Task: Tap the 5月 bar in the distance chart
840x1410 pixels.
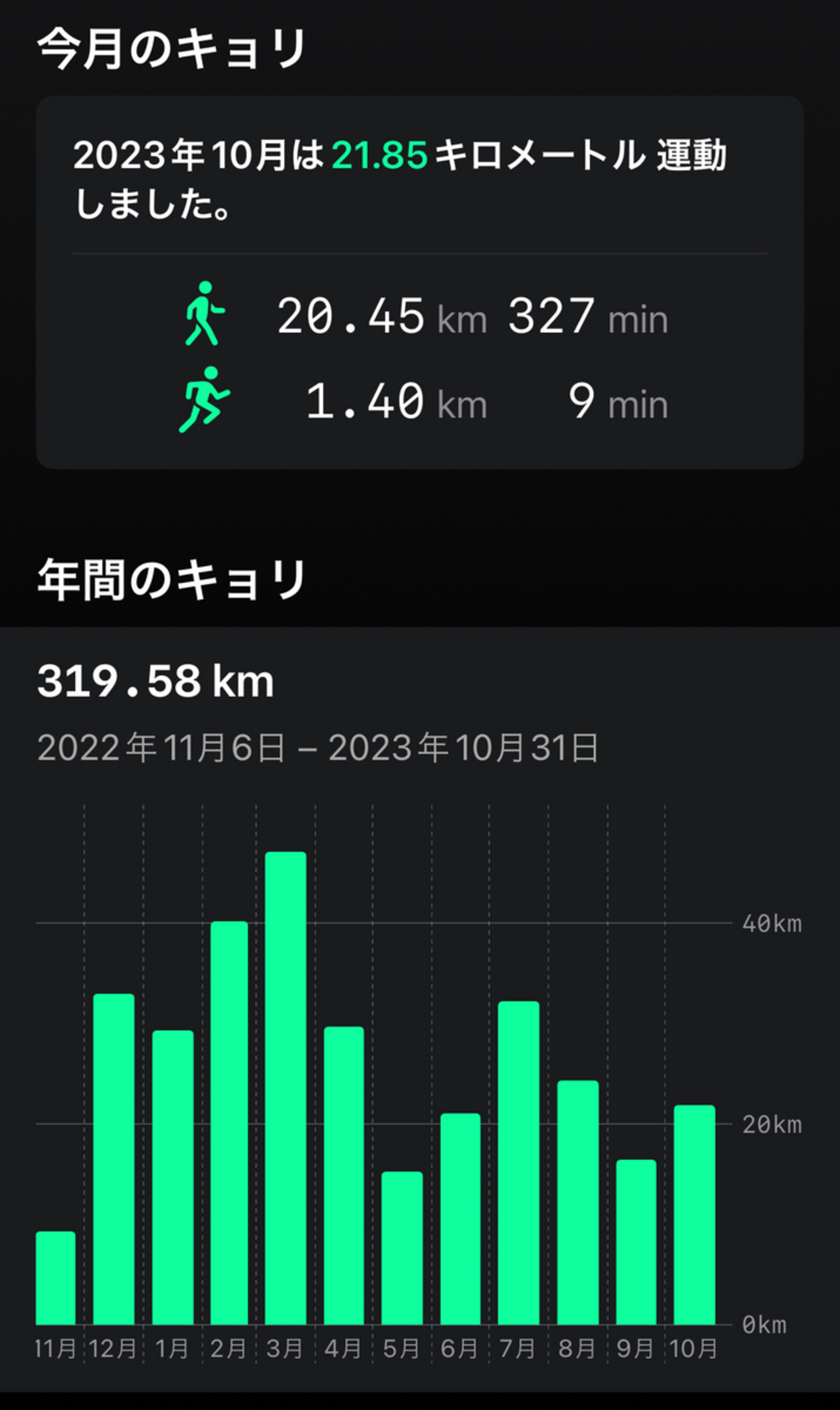Action: coord(402,1248)
